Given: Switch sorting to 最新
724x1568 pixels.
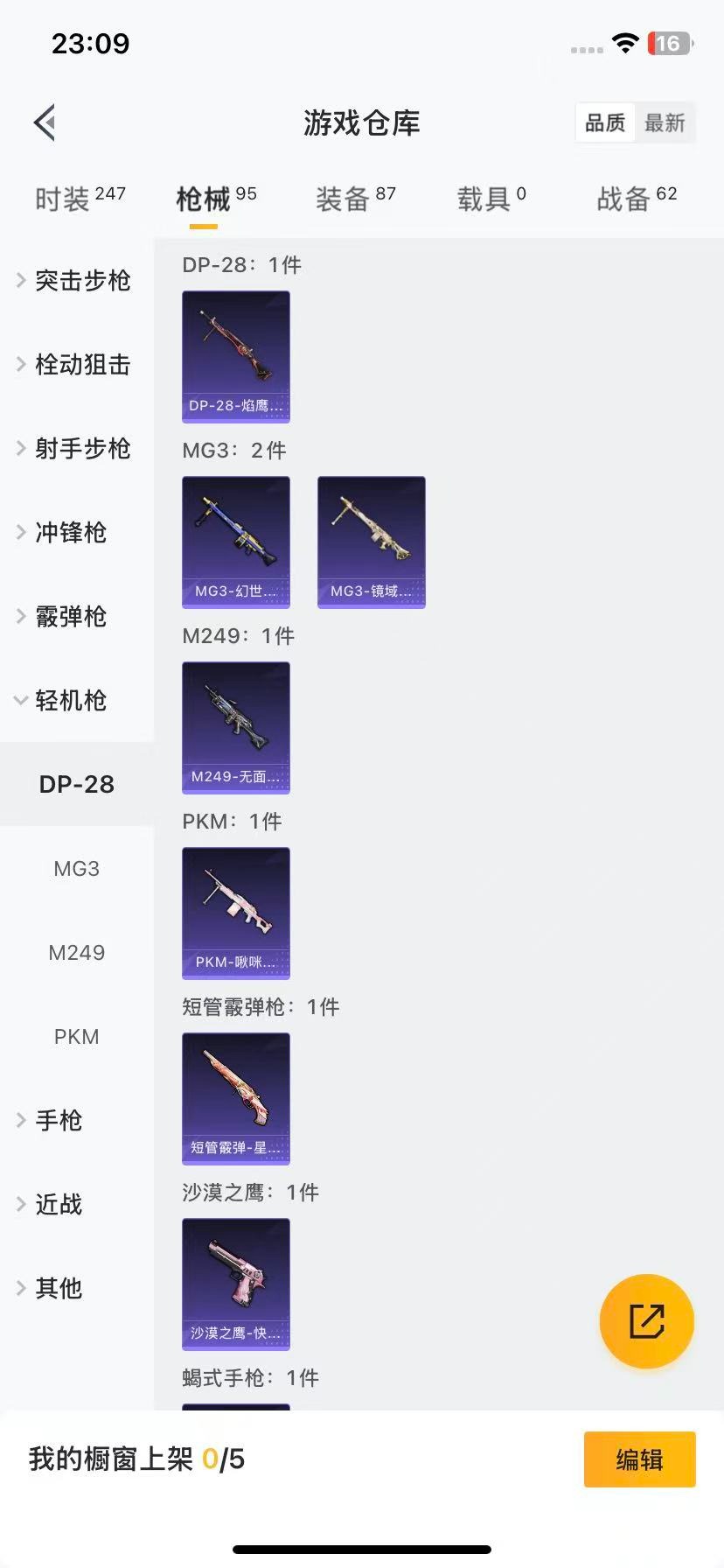Looking at the screenshot, I should tap(665, 122).
